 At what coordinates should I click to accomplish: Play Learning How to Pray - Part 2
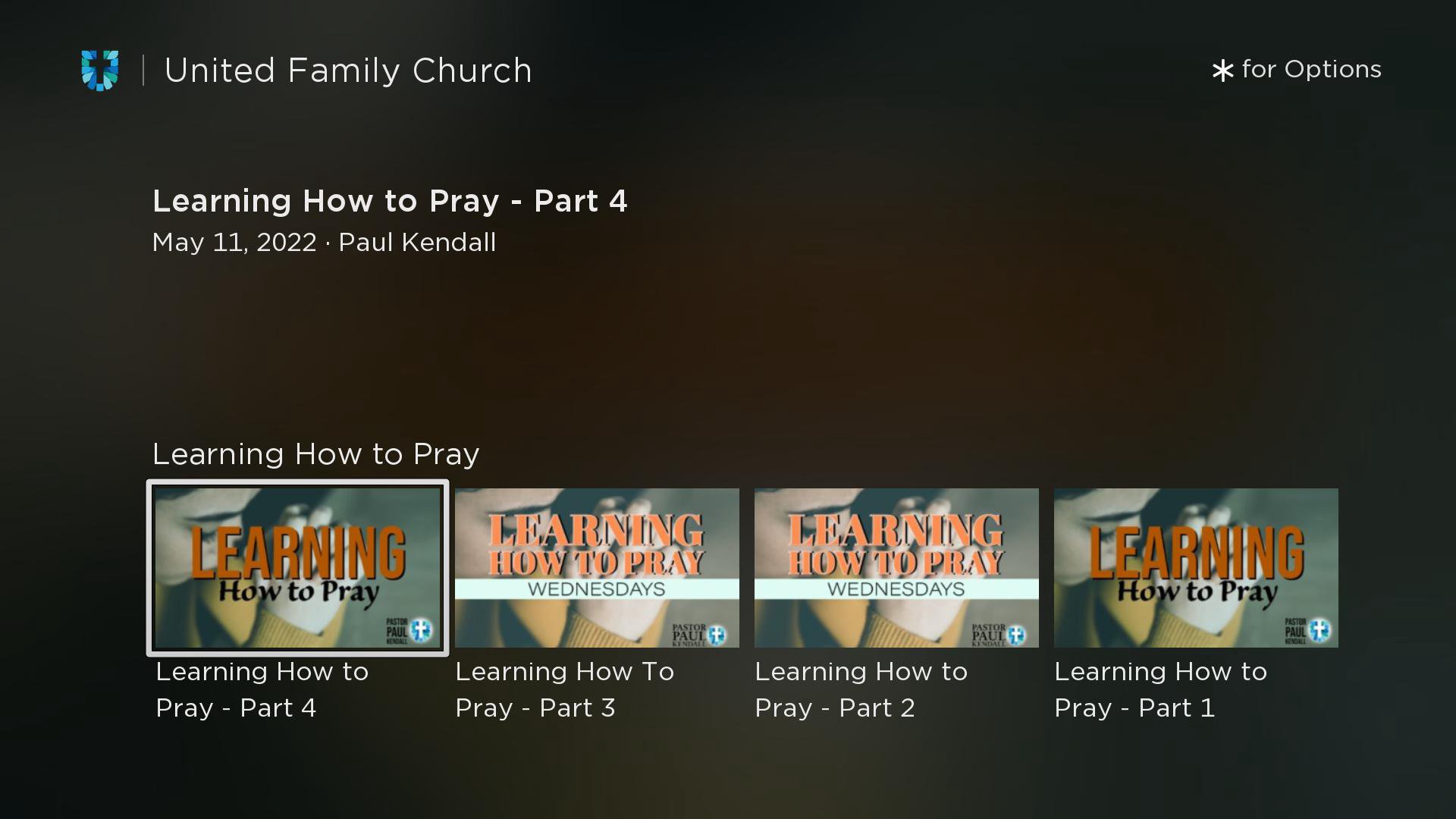tap(896, 568)
